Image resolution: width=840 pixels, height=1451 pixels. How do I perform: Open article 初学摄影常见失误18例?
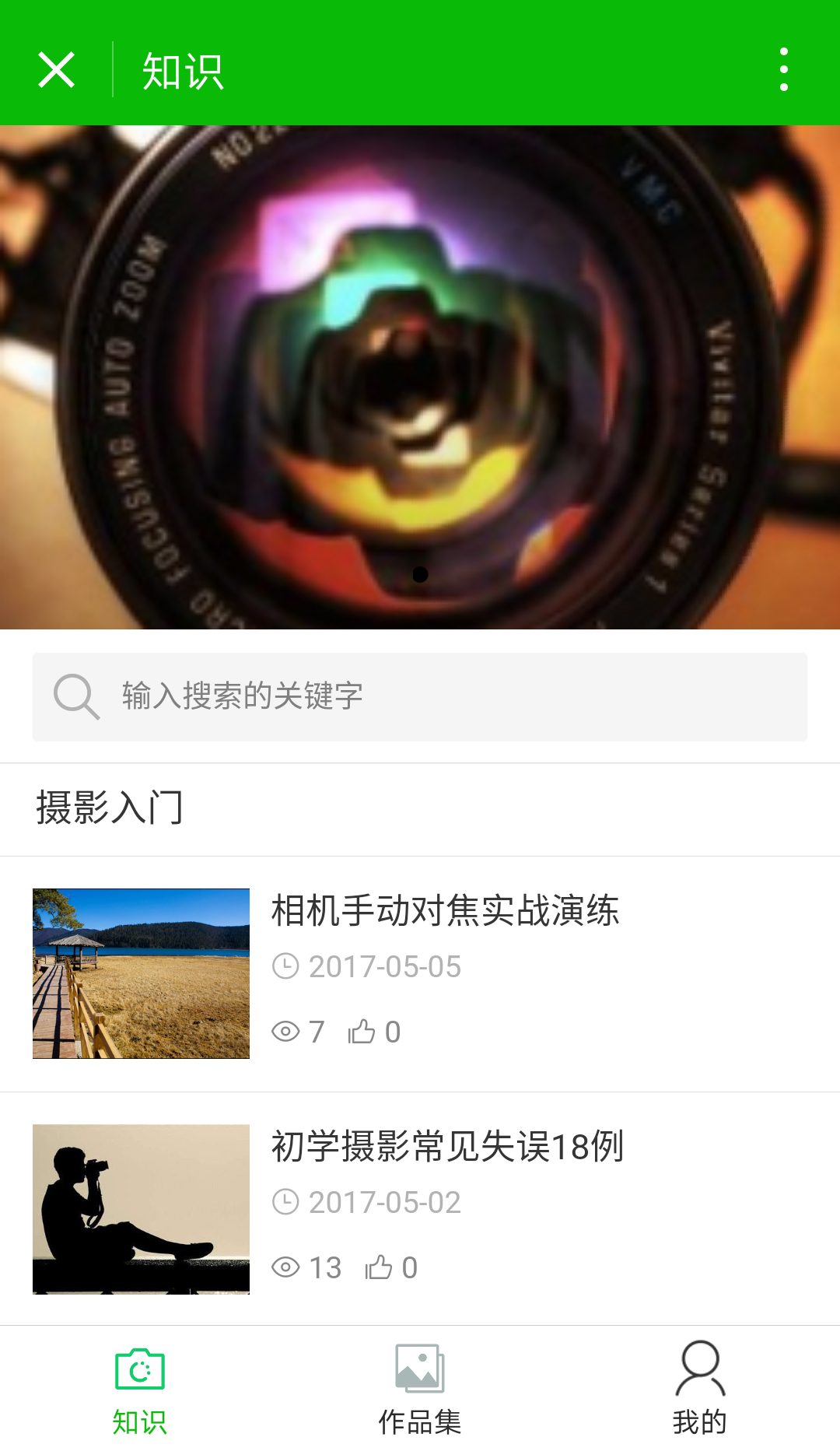point(420,1209)
